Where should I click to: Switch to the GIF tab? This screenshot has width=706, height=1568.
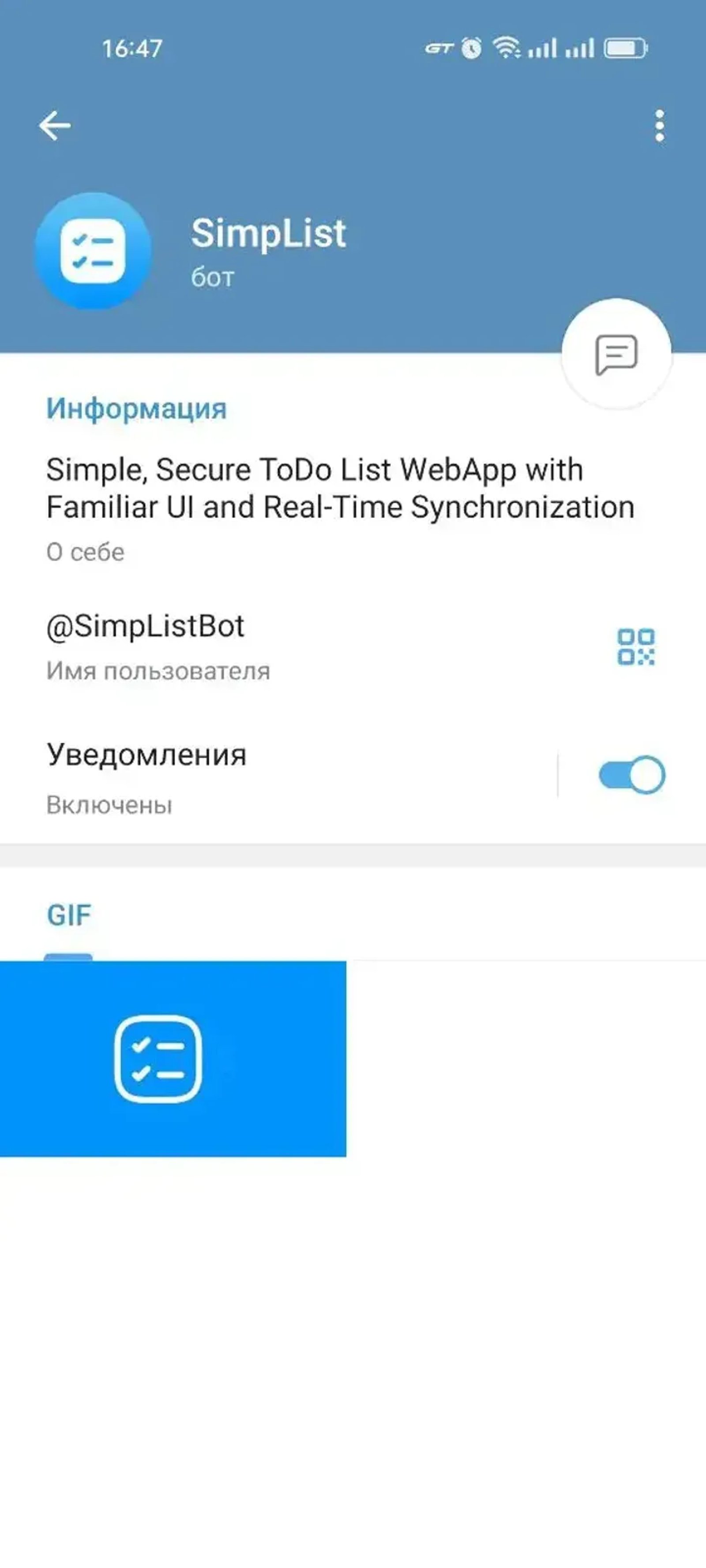coord(69,913)
